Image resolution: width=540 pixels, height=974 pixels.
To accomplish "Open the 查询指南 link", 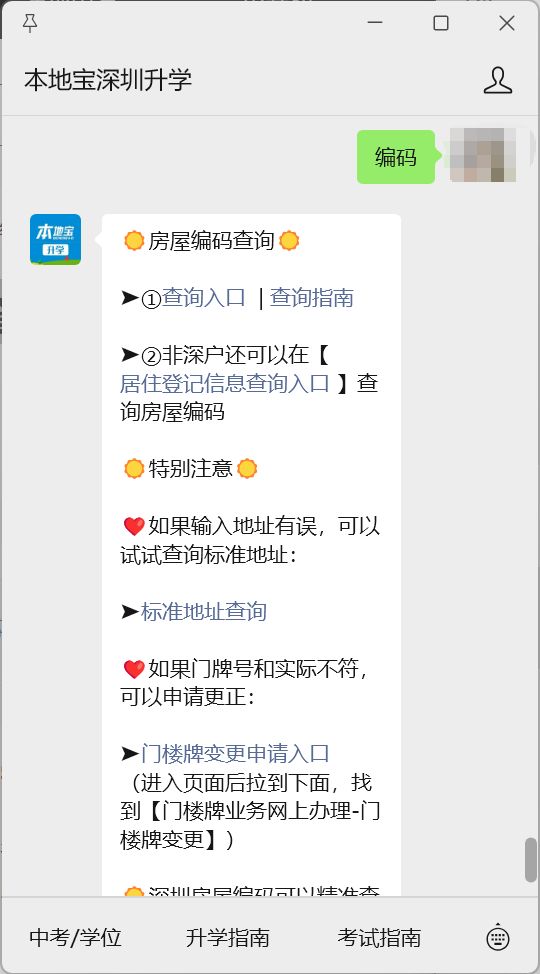I will coord(311,298).
